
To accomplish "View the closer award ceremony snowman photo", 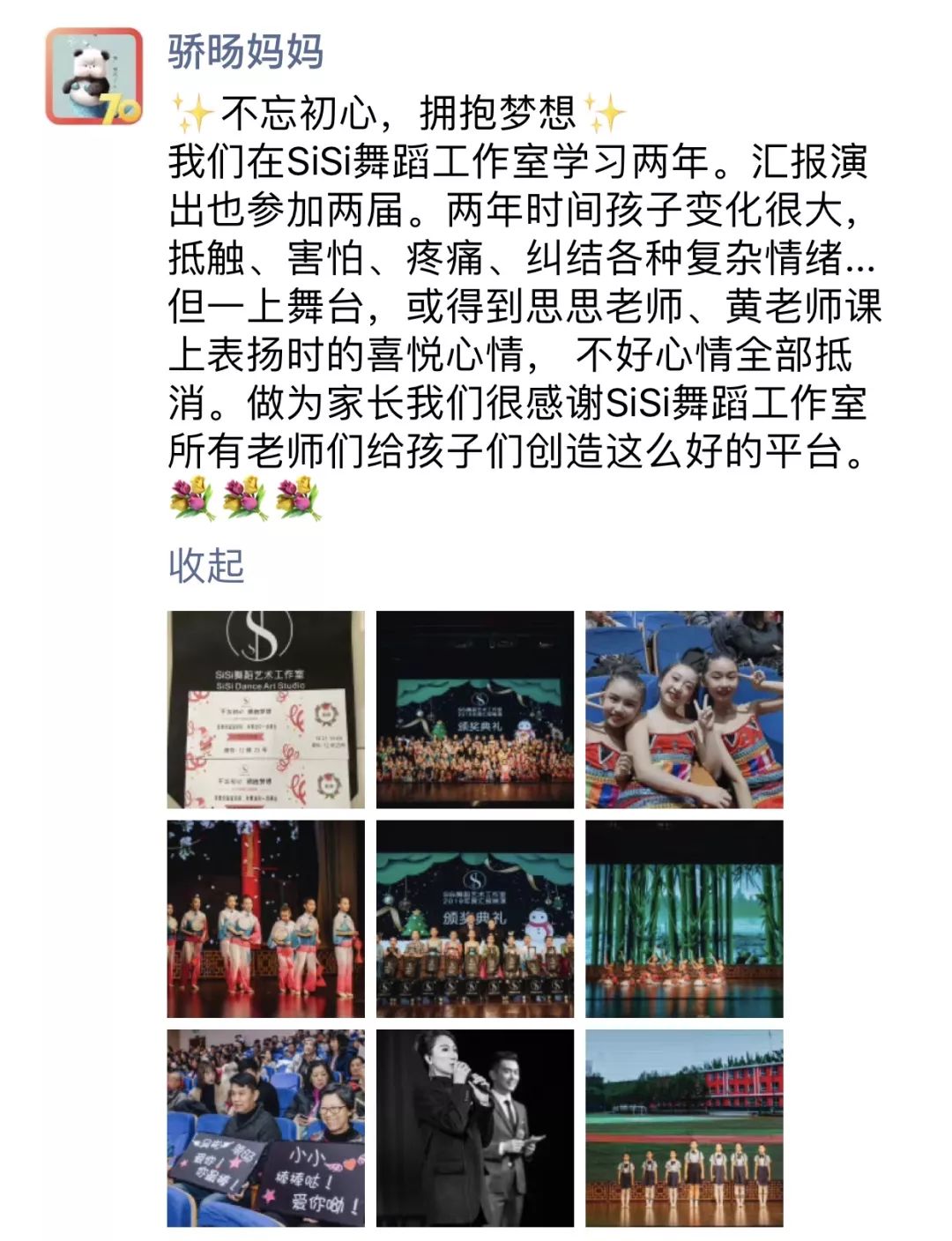I will (474, 918).
